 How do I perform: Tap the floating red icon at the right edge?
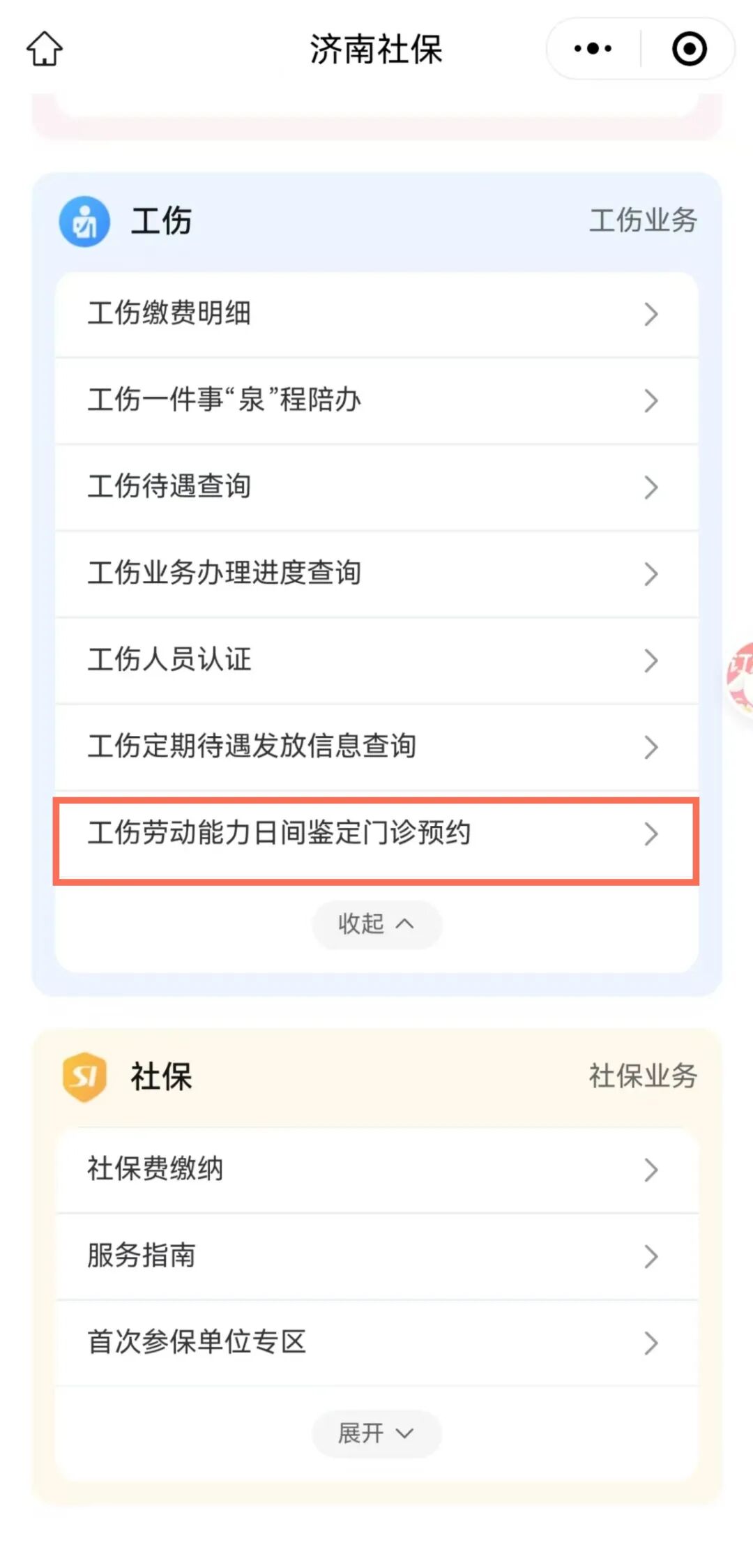(x=740, y=677)
